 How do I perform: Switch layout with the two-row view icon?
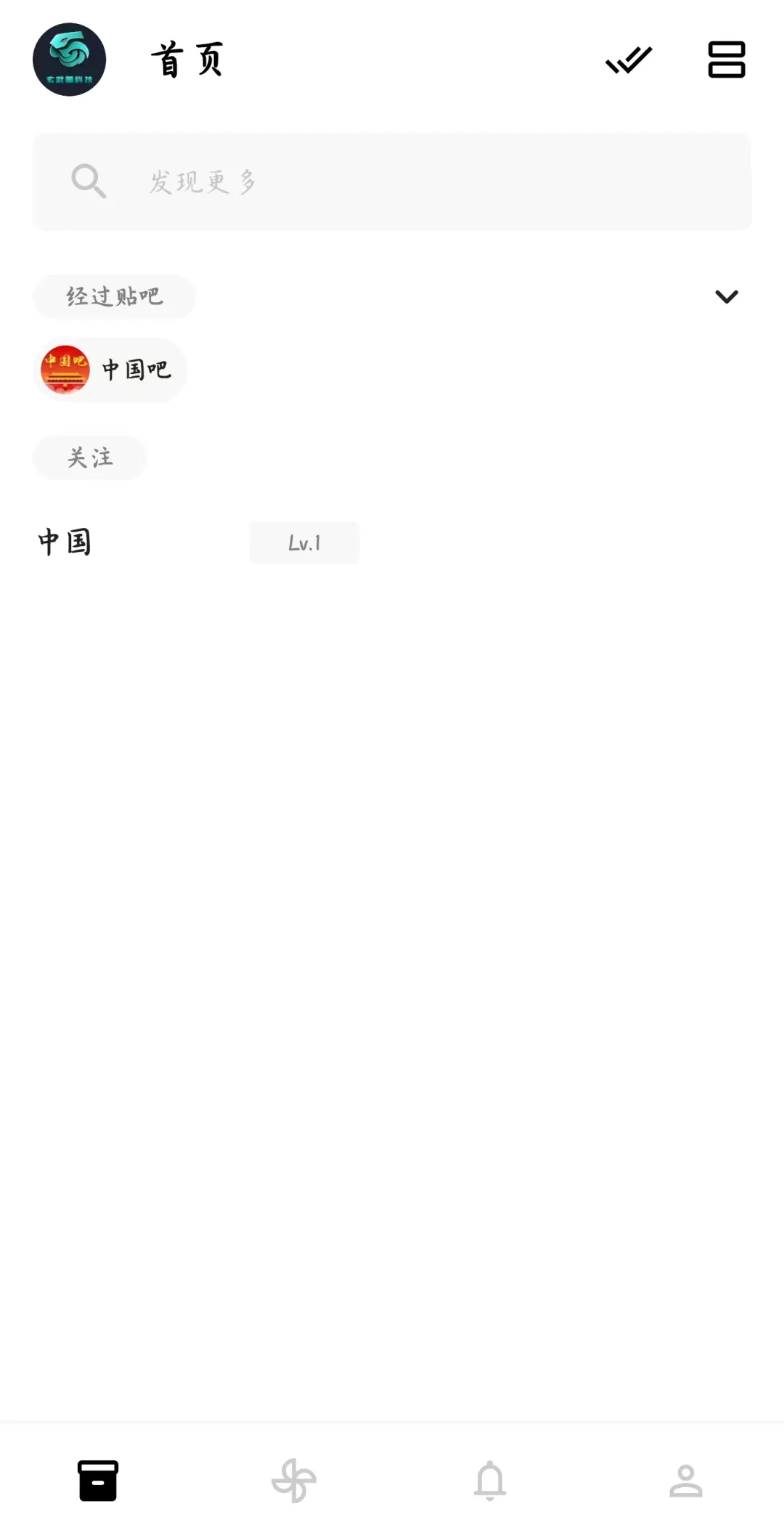(x=727, y=60)
